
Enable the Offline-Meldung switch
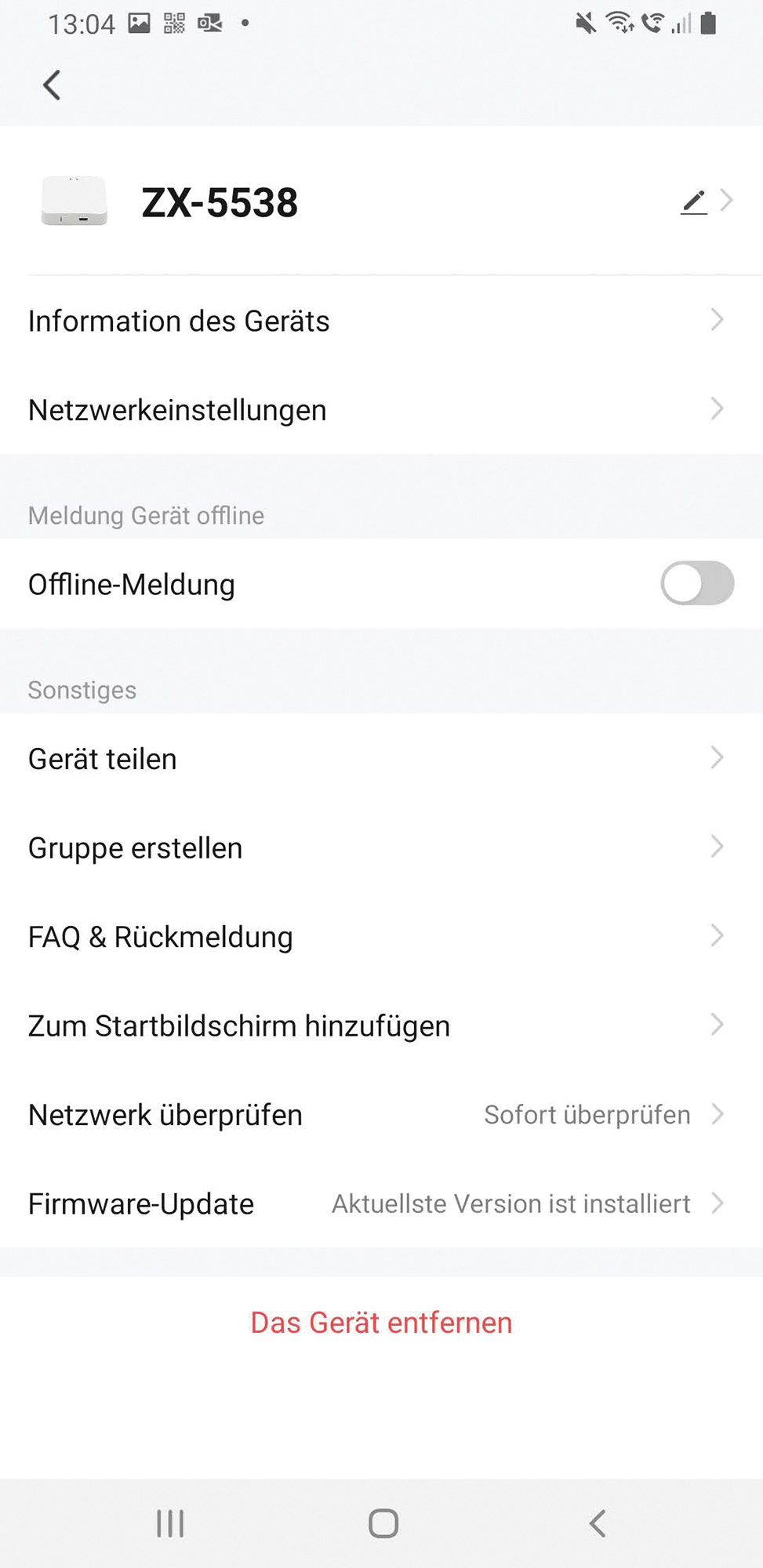(x=696, y=584)
